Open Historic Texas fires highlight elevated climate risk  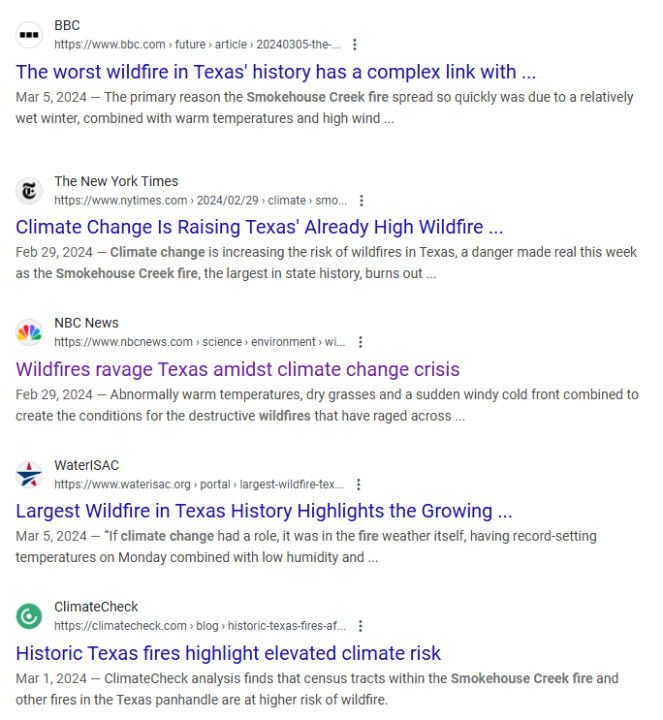[228, 653]
